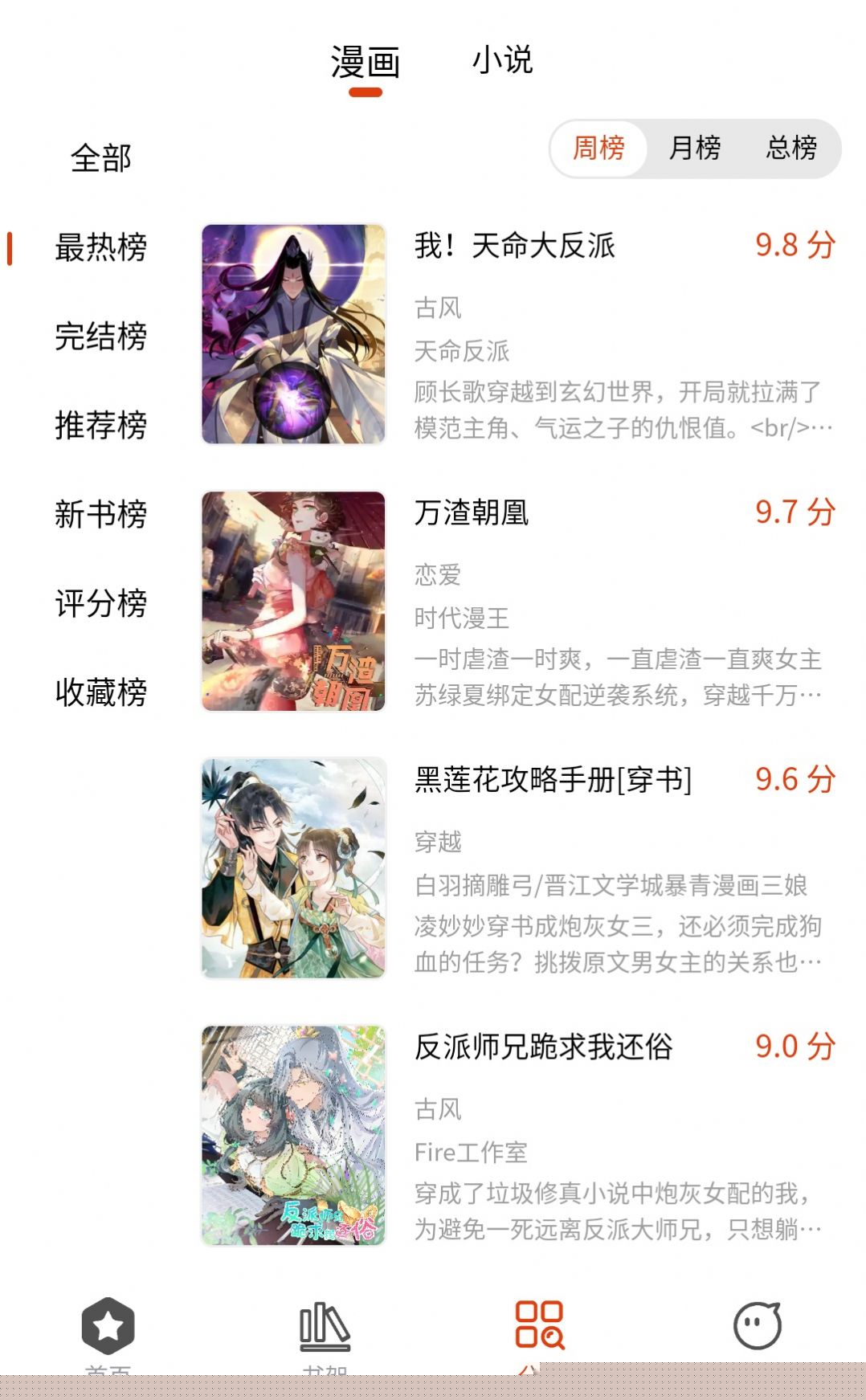Open the 评分榜 ranking
The height and width of the screenshot is (1400, 866).
click(x=100, y=604)
